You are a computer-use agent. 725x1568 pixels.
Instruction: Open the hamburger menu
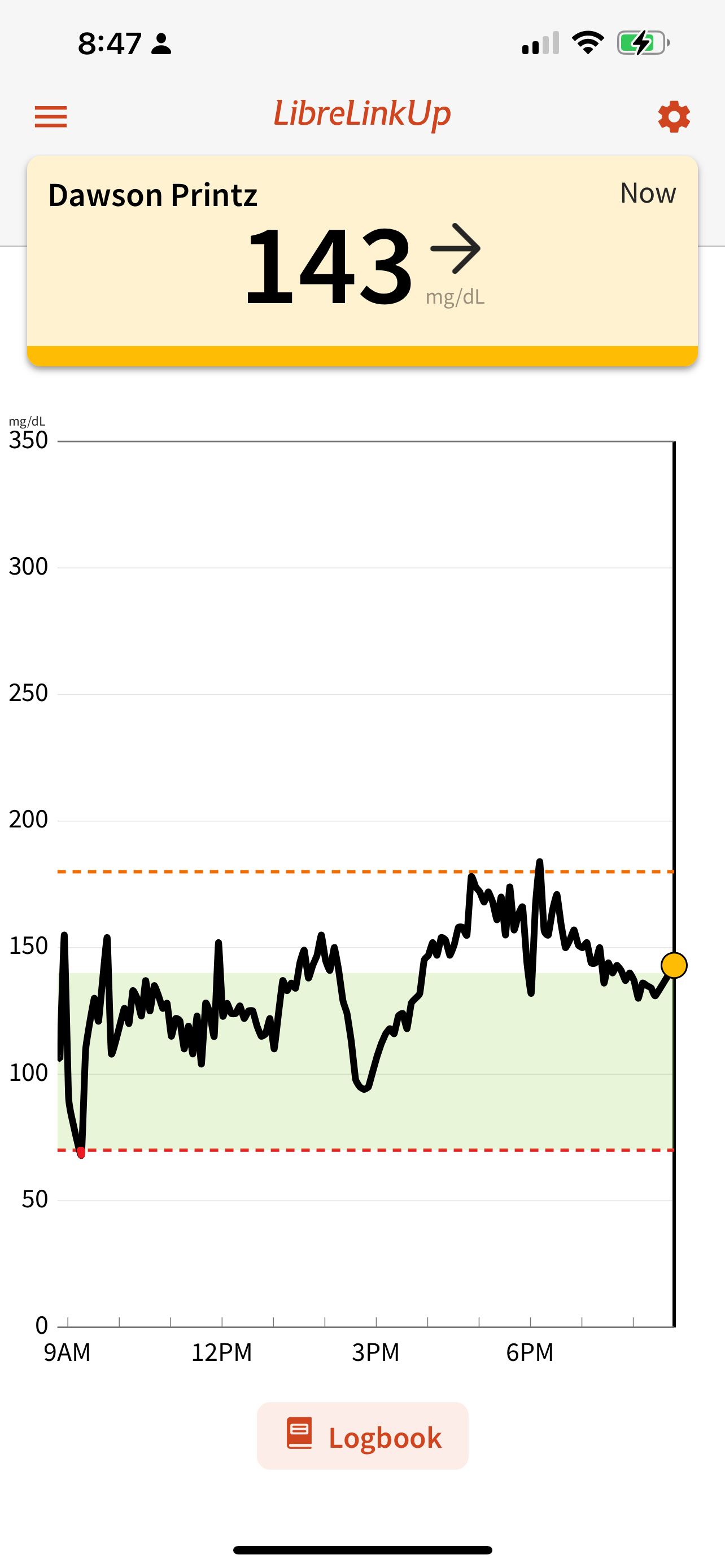click(x=50, y=116)
